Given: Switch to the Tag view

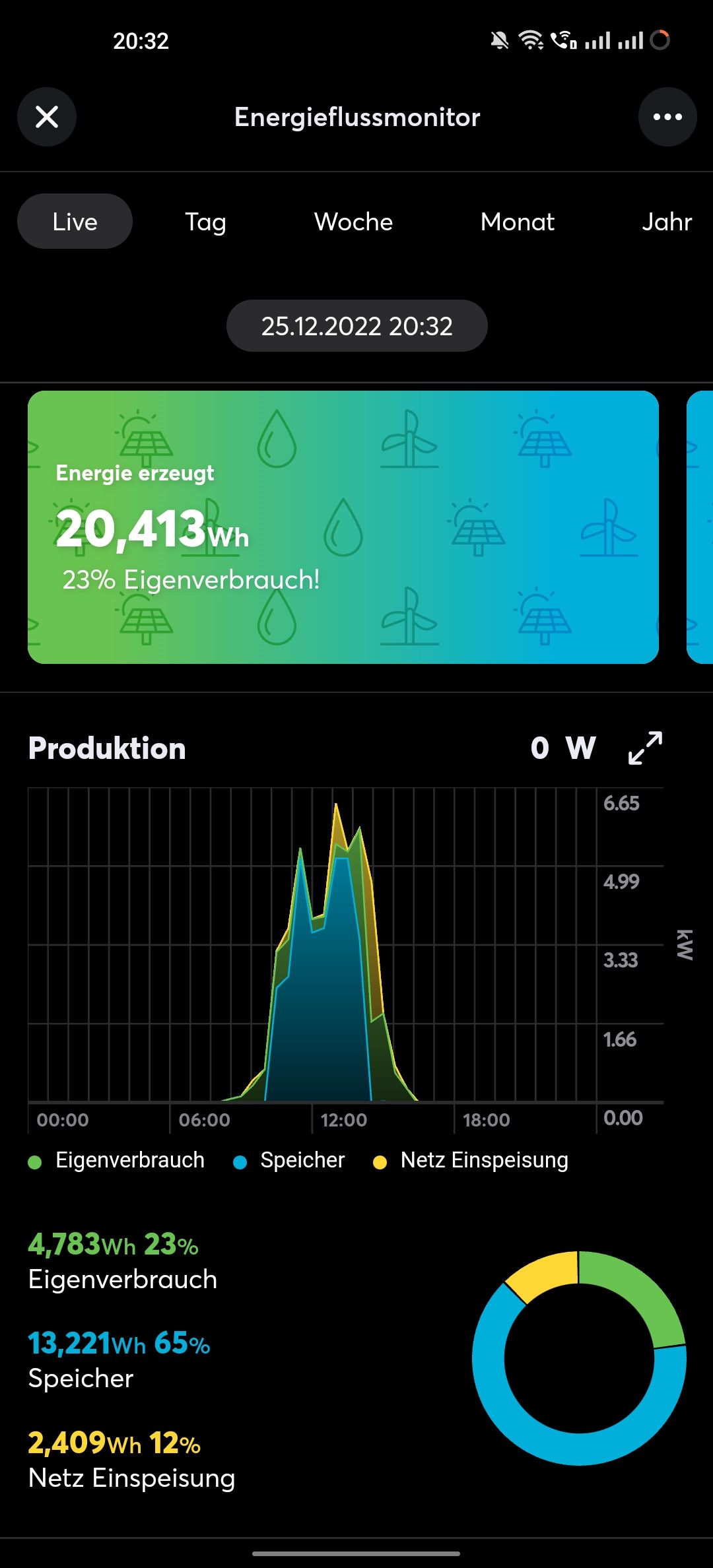Looking at the screenshot, I should 205,222.
